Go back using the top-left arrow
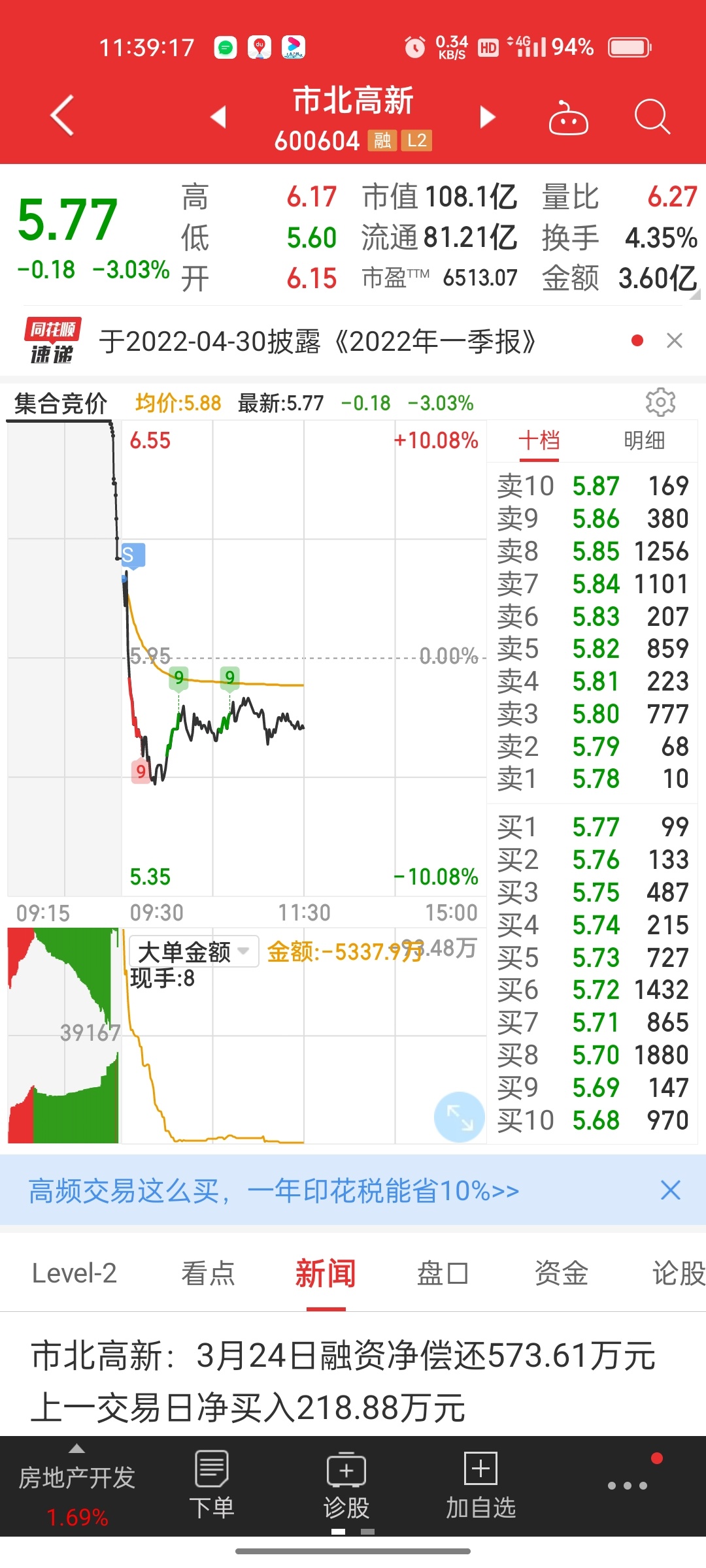706x1568 pixels. tap(62, 116)
